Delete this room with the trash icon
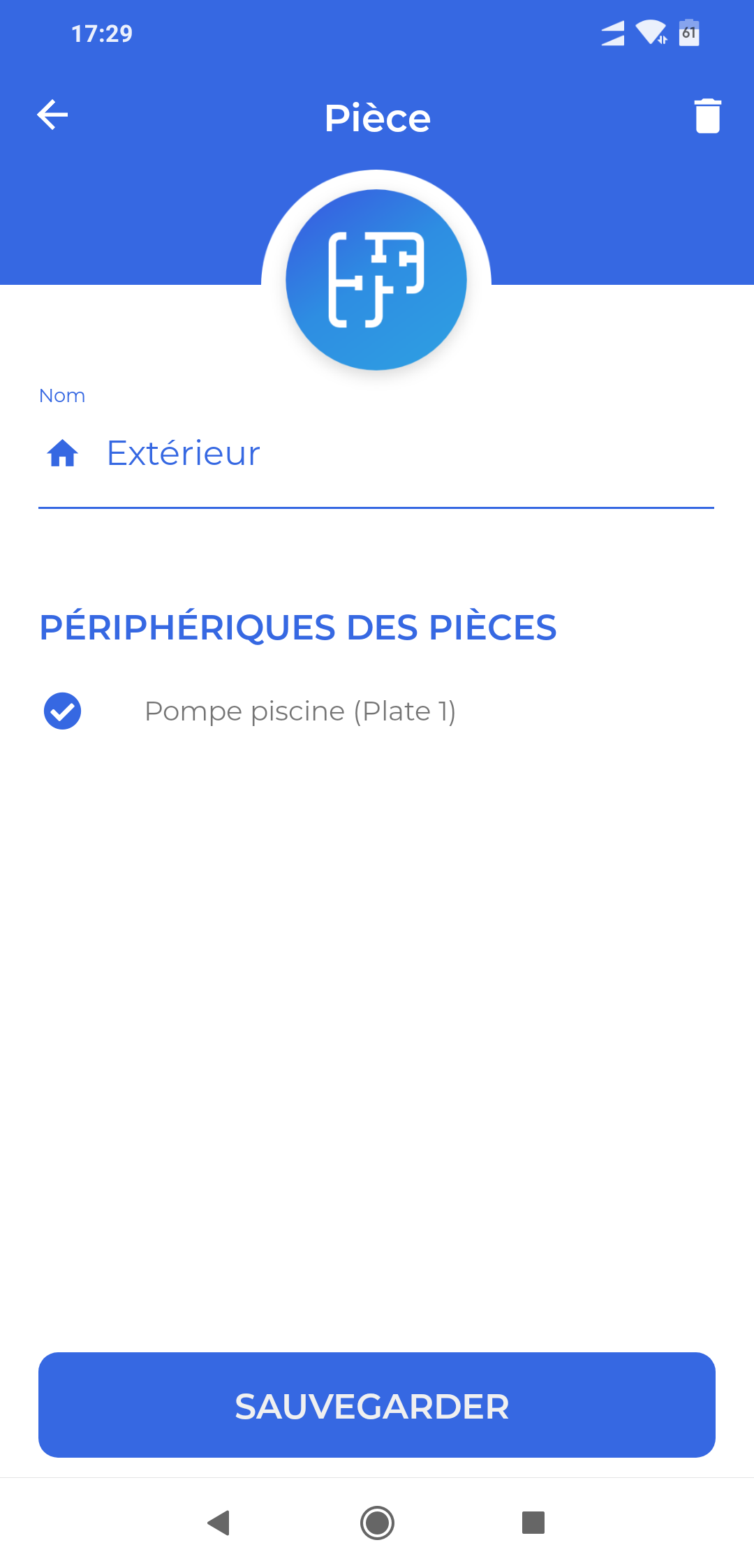Viewport: 754px width, 1568px height. (707, 115)
